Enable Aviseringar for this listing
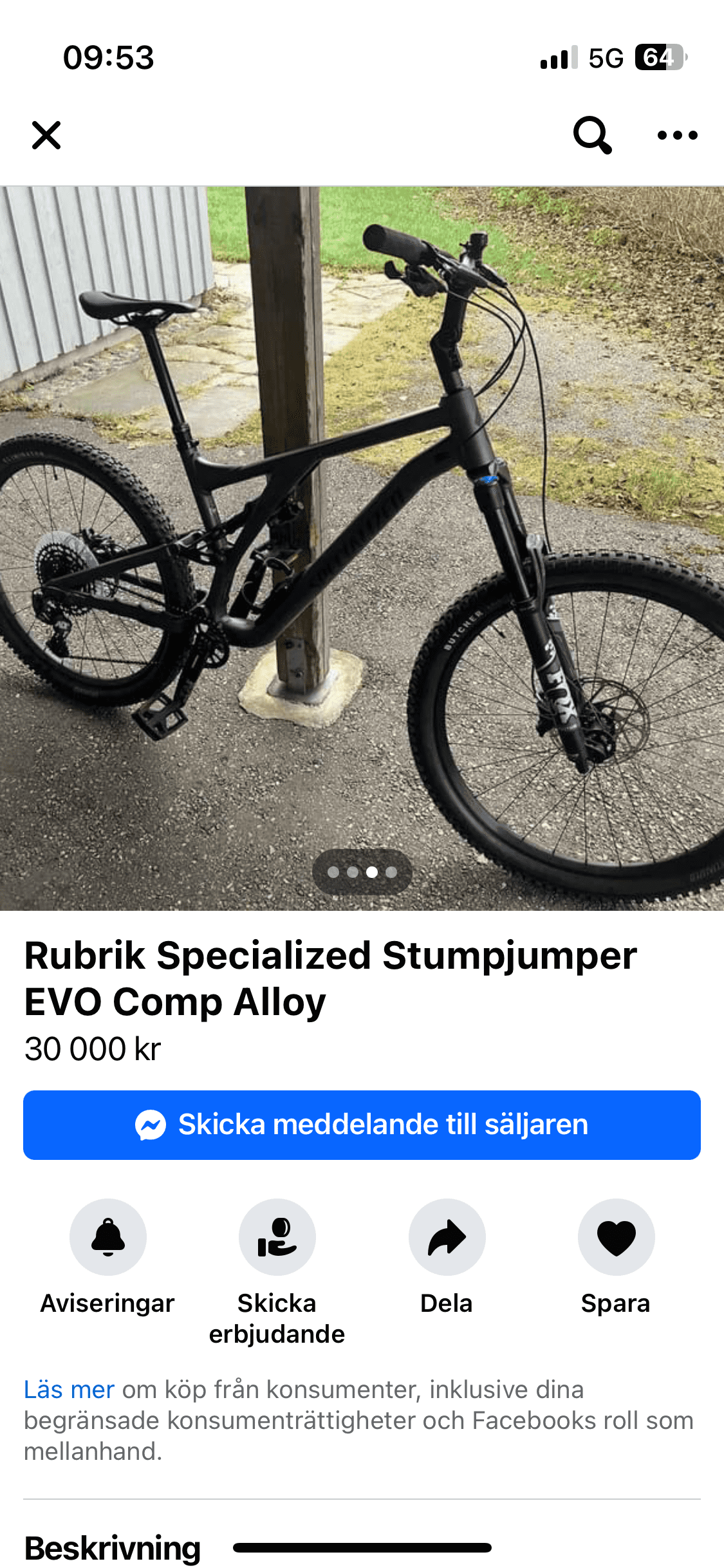This screenshot has height=1568, width=724. (x=108, y=1237)
